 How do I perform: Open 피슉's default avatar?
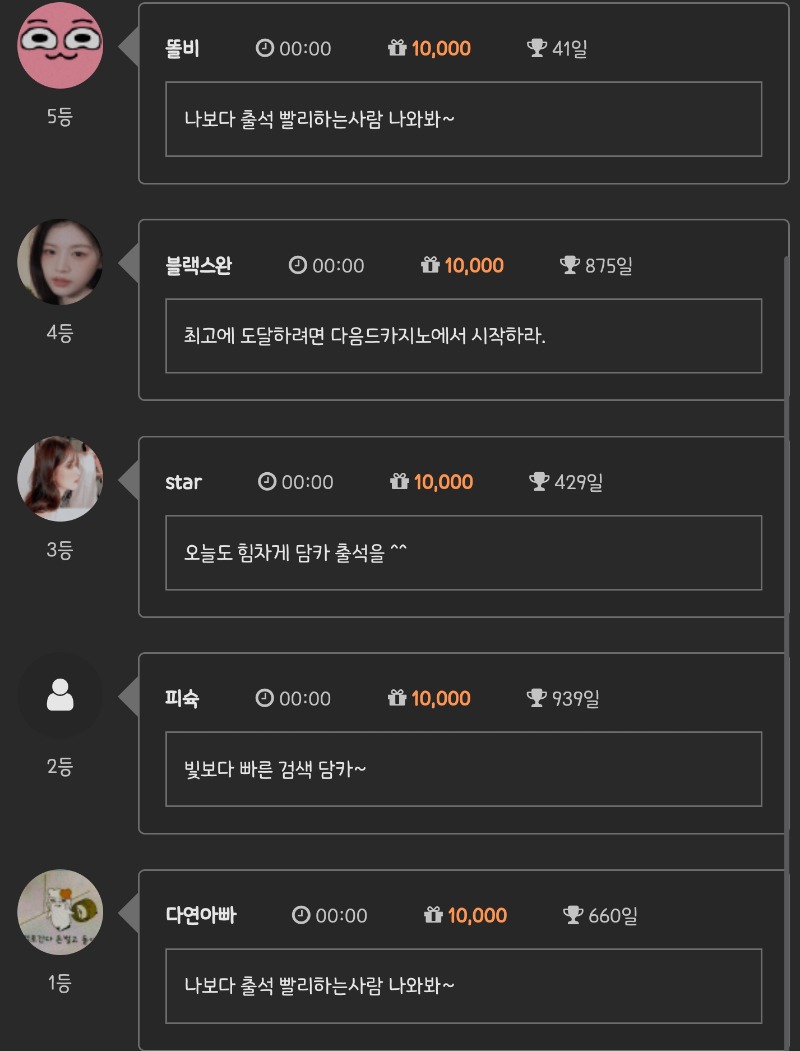[x=60, y=695]
